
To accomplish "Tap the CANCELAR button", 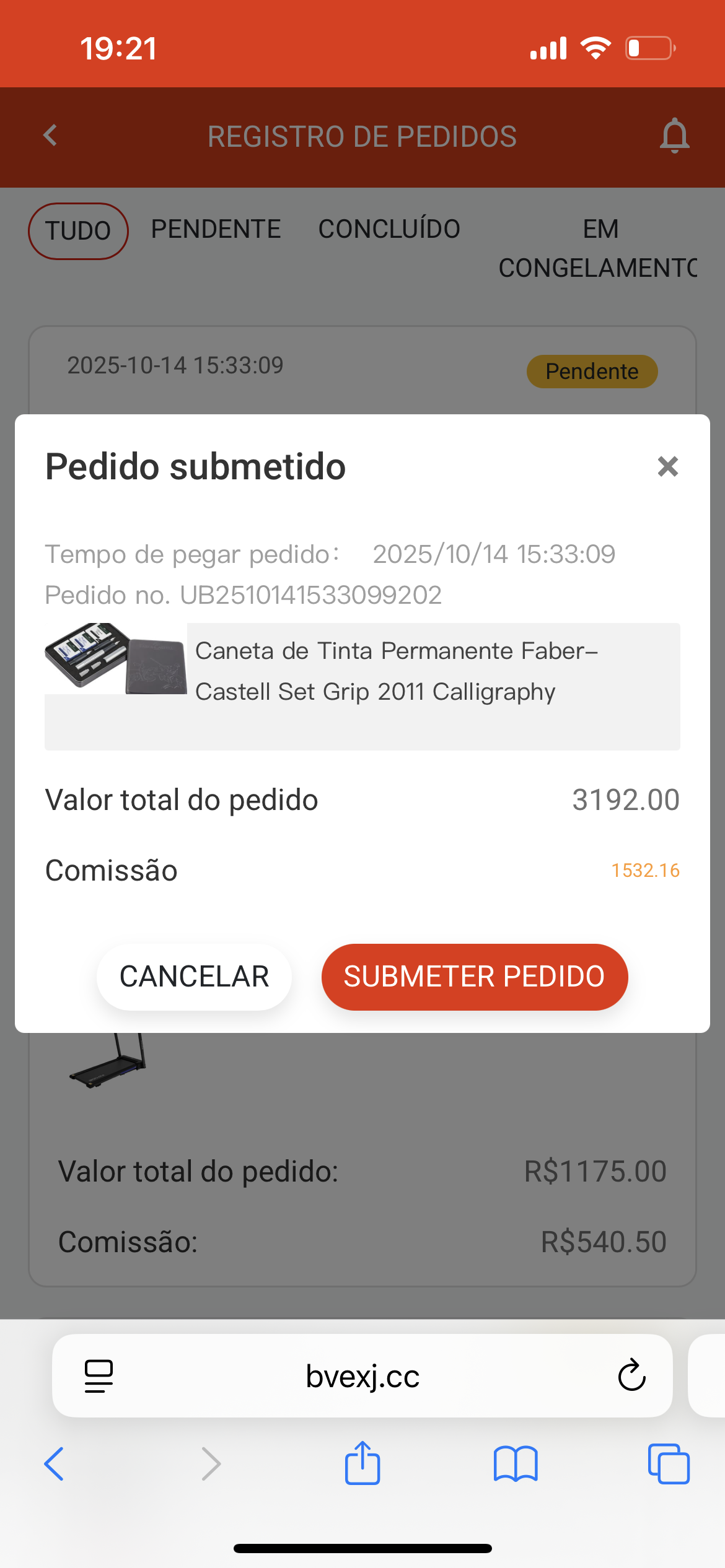I will (x=194, y=977).
